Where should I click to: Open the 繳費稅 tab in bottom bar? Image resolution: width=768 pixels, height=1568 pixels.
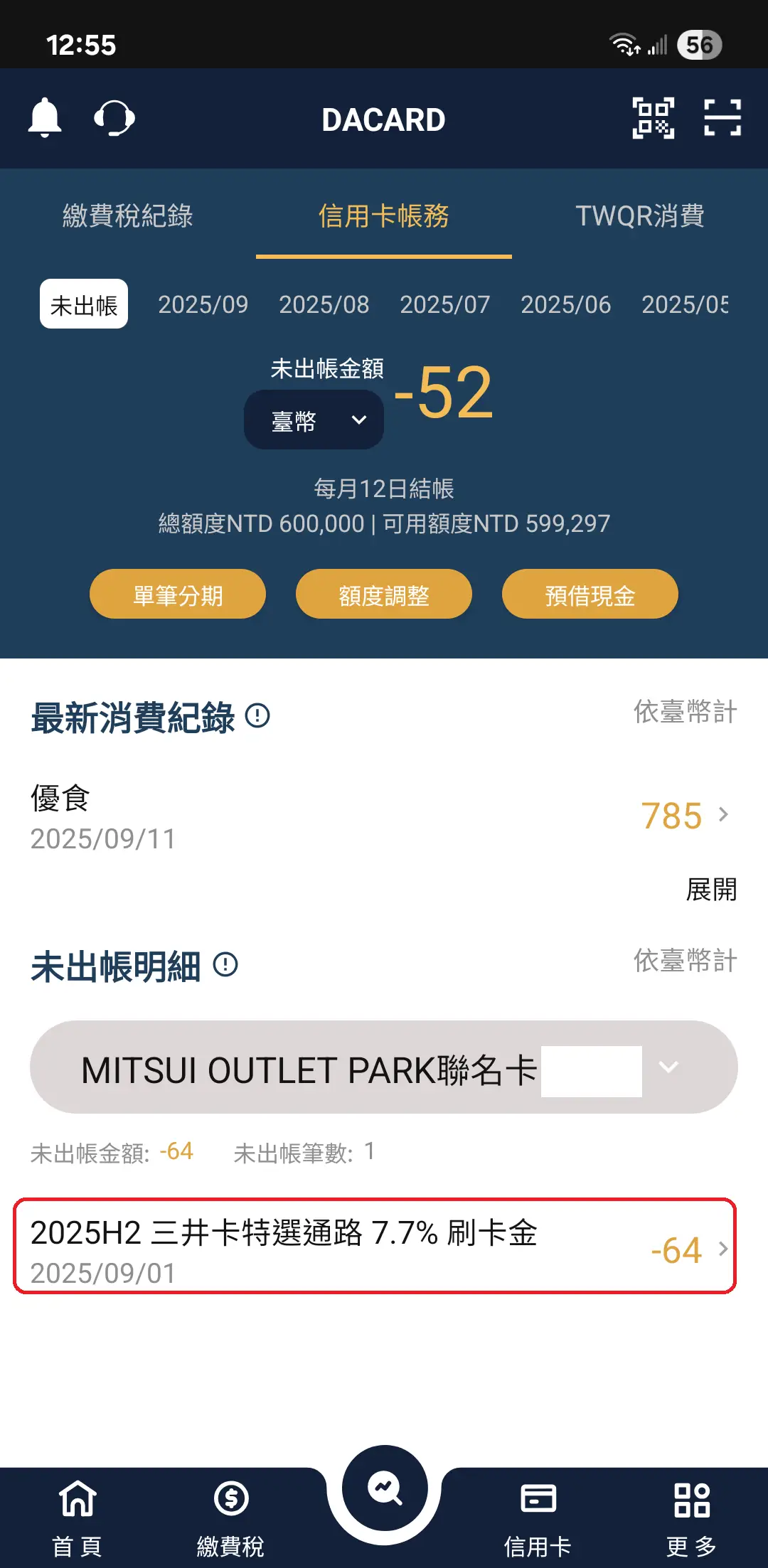pyautogui.click(x=230, y=1516)
